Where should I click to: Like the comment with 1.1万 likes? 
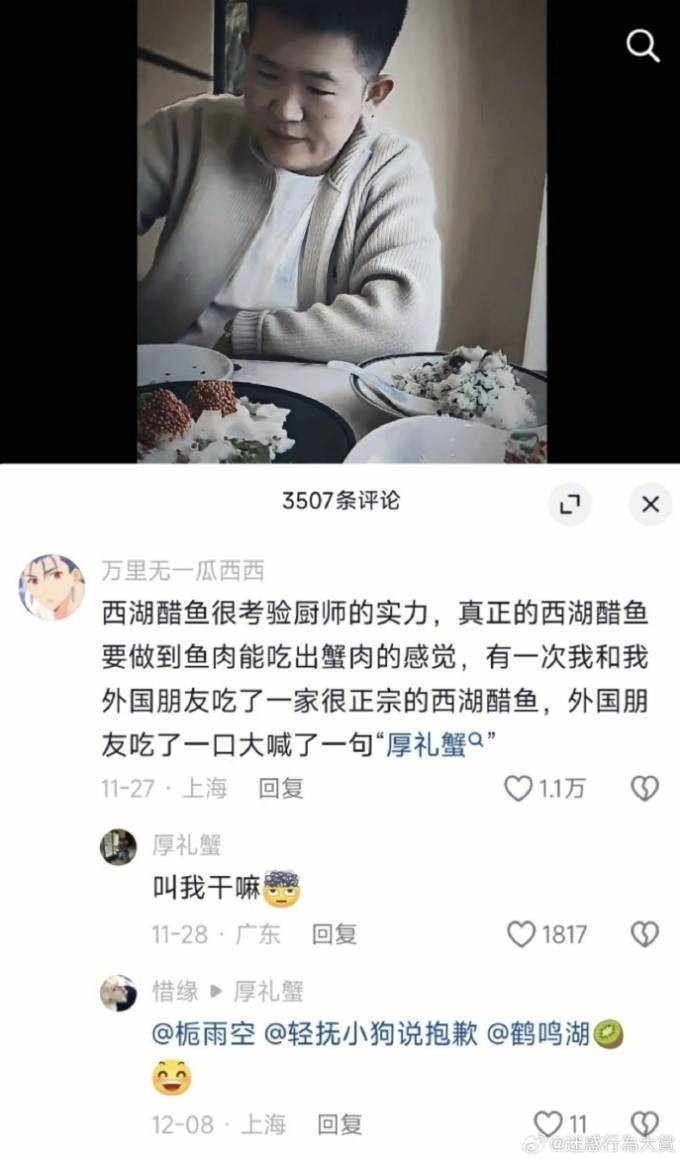point(519,788)
